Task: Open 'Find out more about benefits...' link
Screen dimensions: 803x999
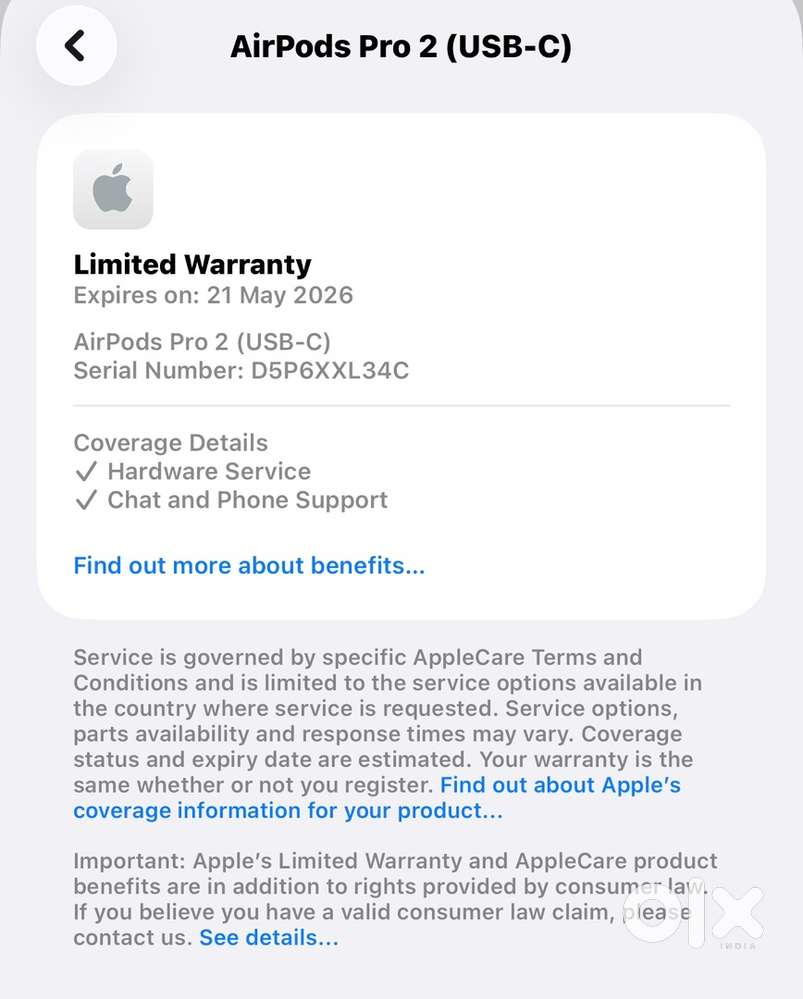Action: pos(249,566)
